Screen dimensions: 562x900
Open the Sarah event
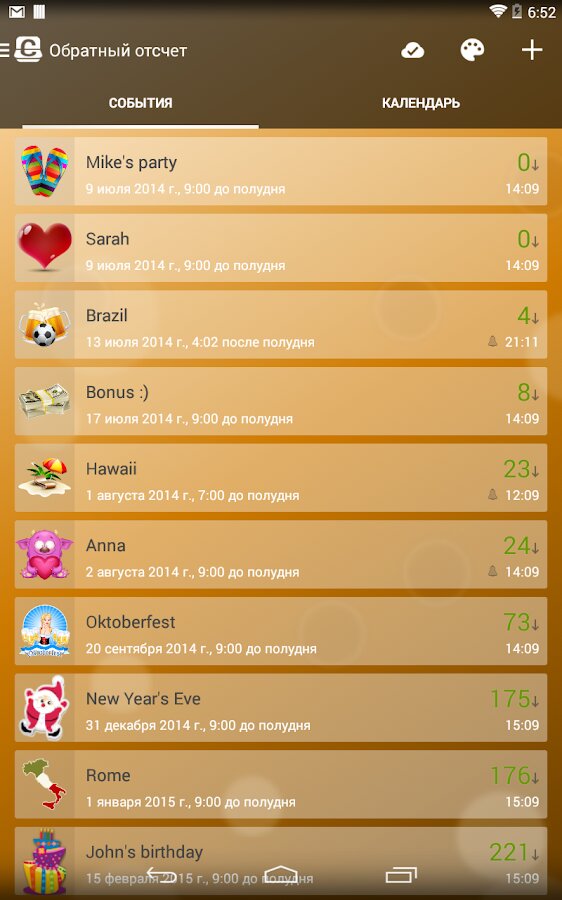click(281, 248)
